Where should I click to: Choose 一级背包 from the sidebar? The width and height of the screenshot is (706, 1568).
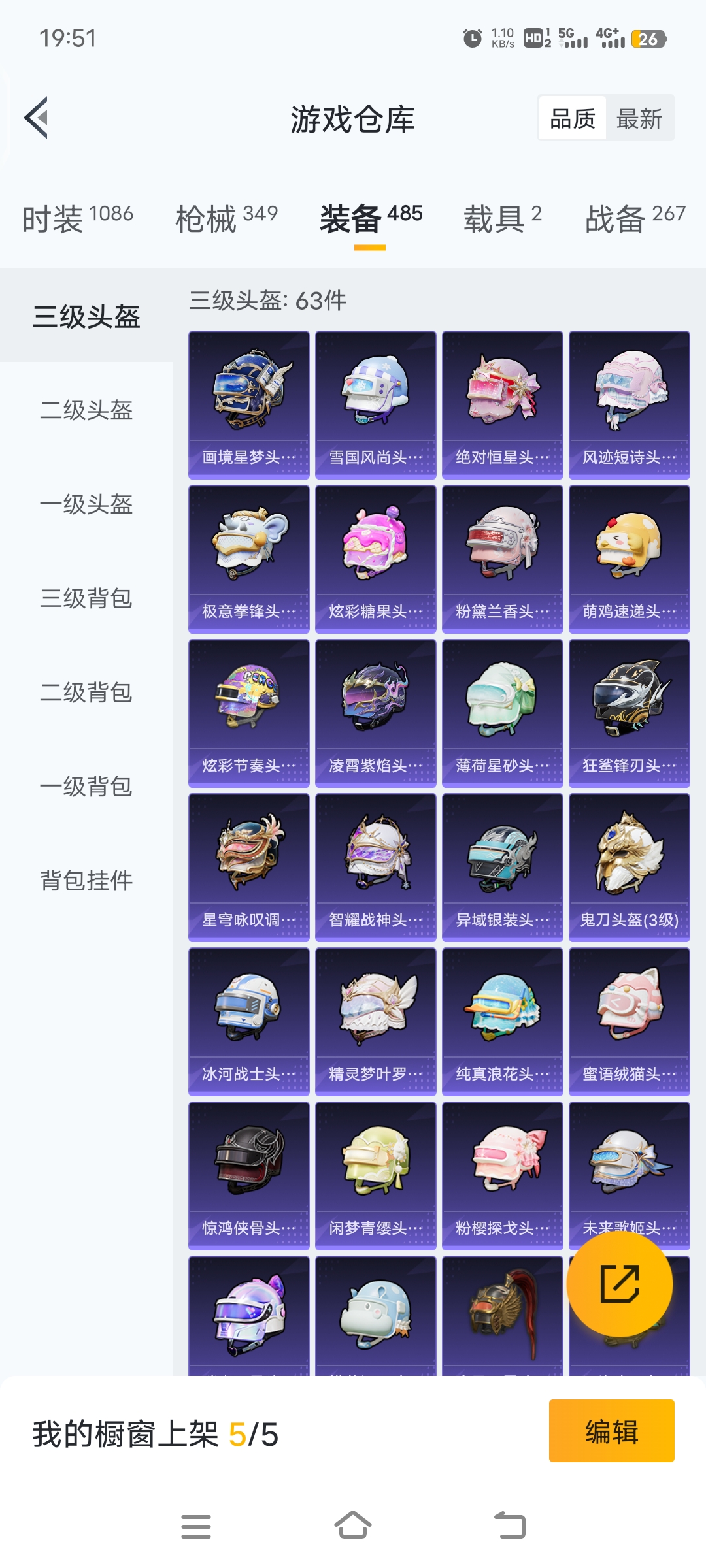[x=86, y=787]
